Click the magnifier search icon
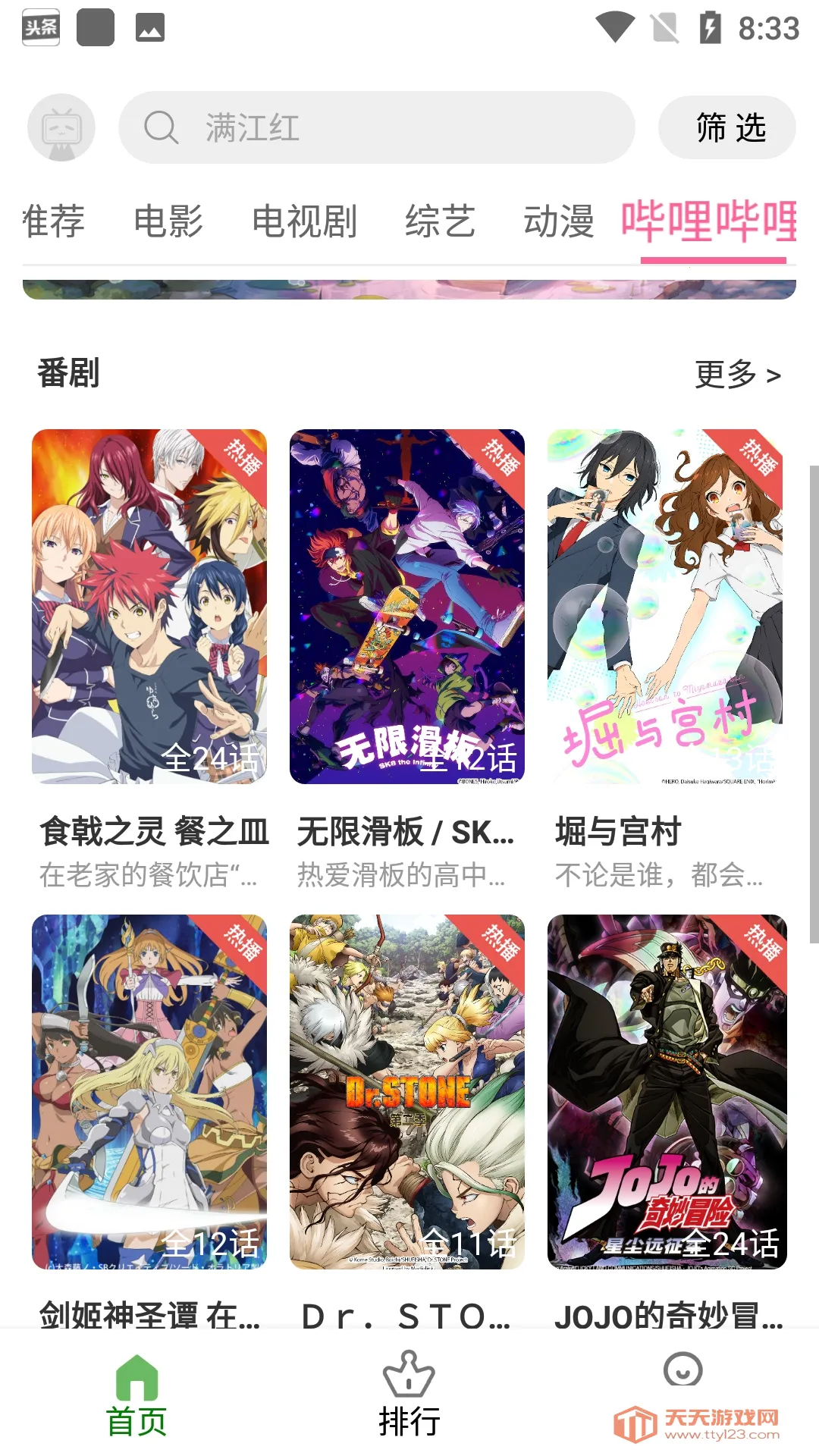The width and height of the screenshot is (819, 1456). [159, 129]
